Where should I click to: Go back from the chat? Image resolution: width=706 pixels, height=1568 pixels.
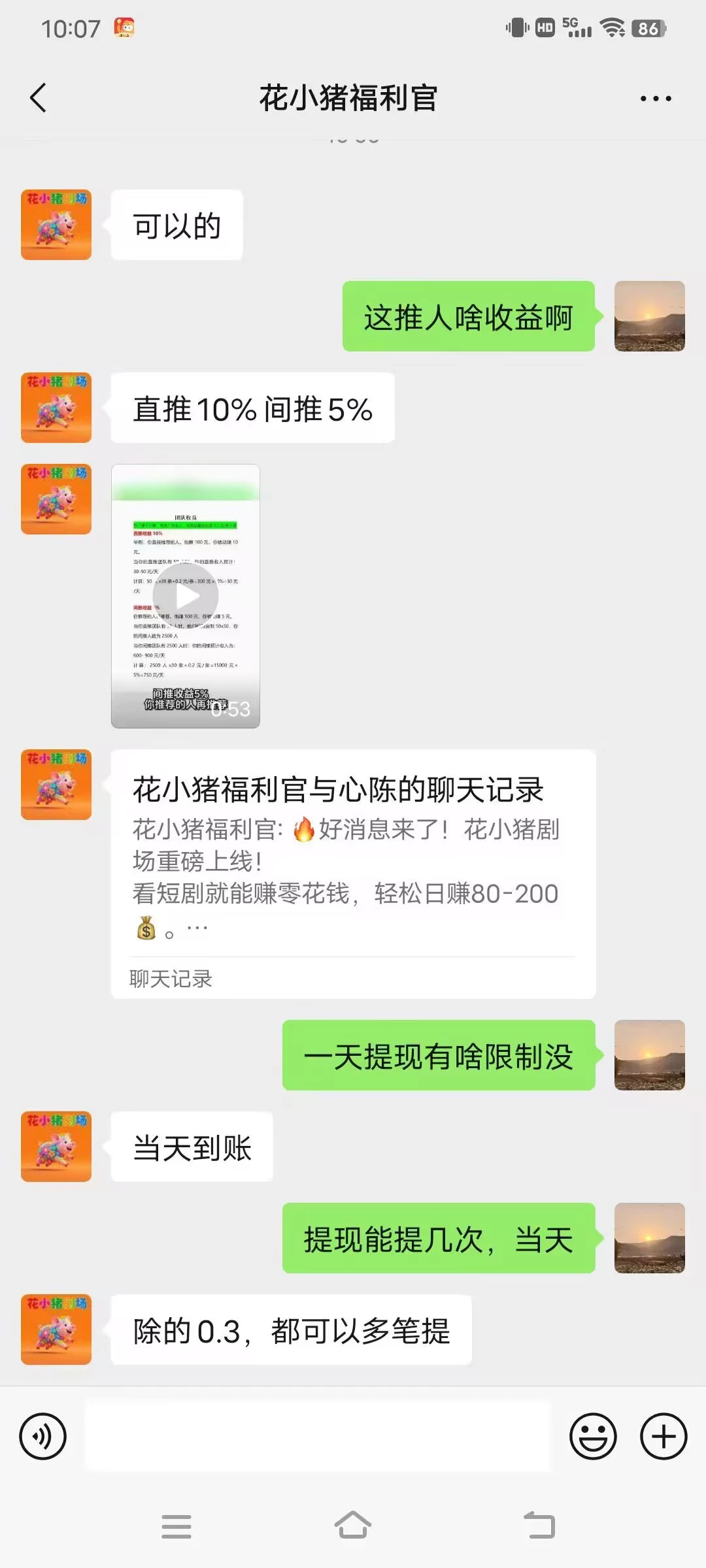pyautogui.click(x=39, y=98)
